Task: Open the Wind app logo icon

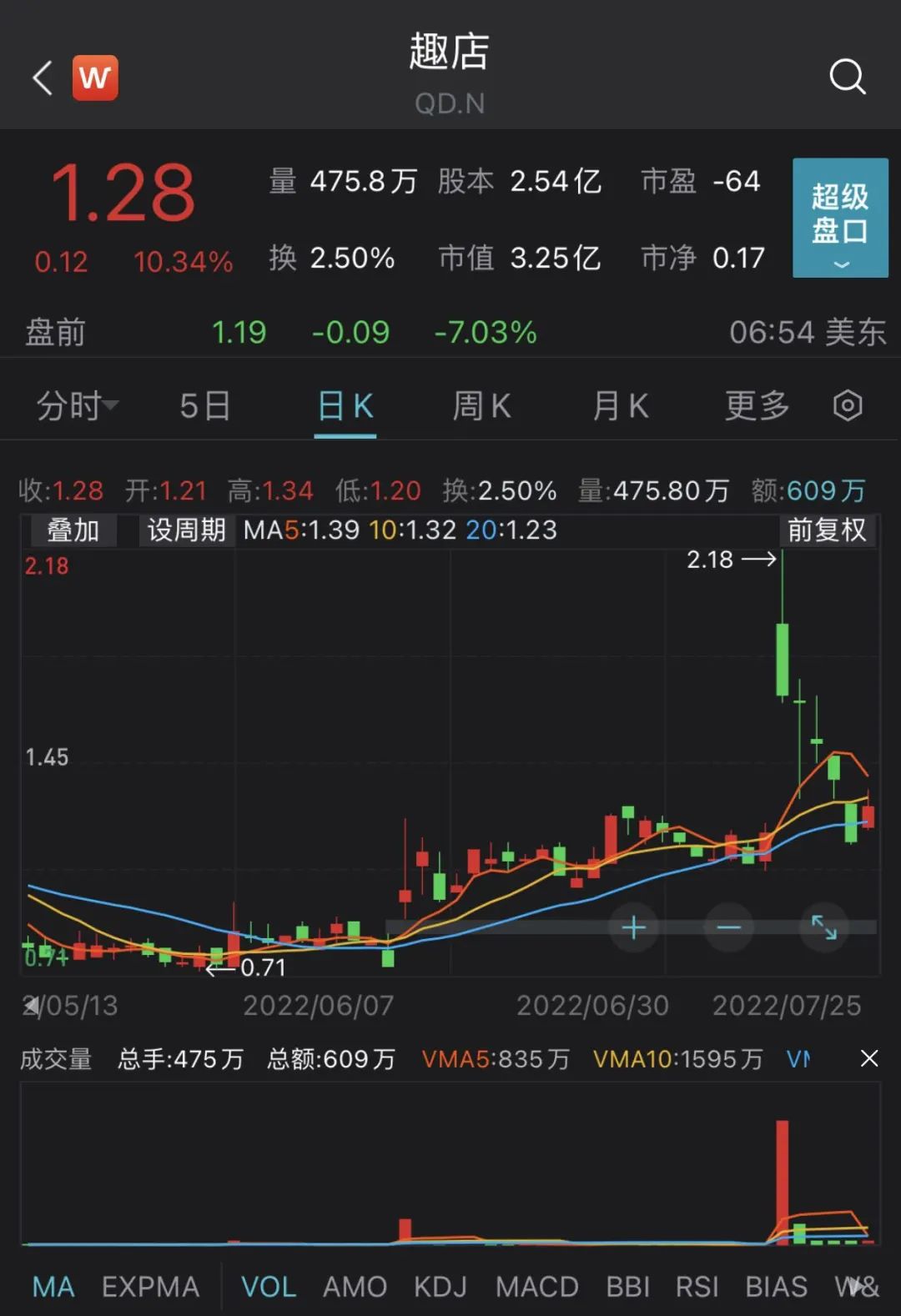Action: click(x=95, y=77)
